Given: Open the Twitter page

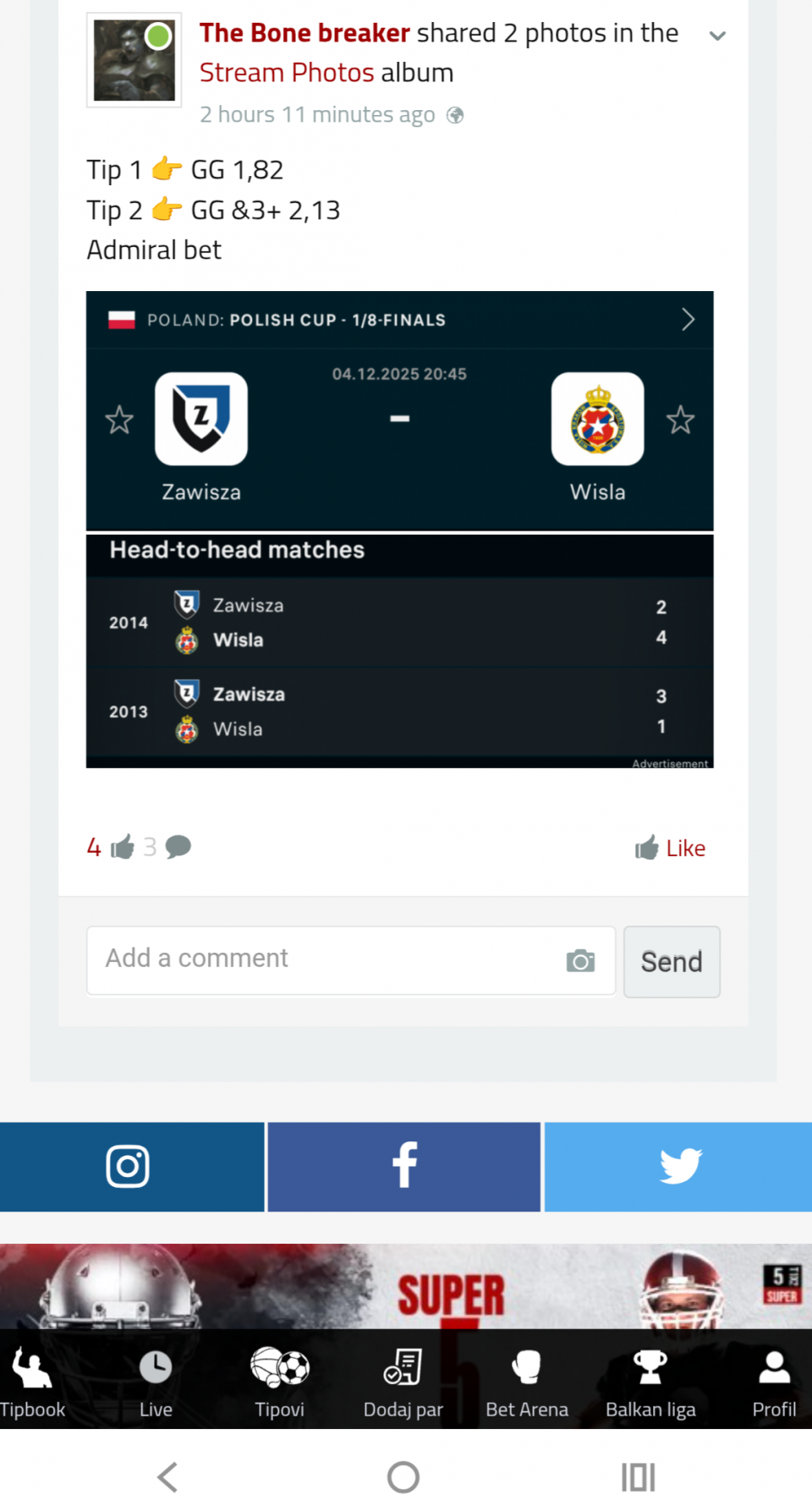Looking at the screenshot, I should point(679,1167).
